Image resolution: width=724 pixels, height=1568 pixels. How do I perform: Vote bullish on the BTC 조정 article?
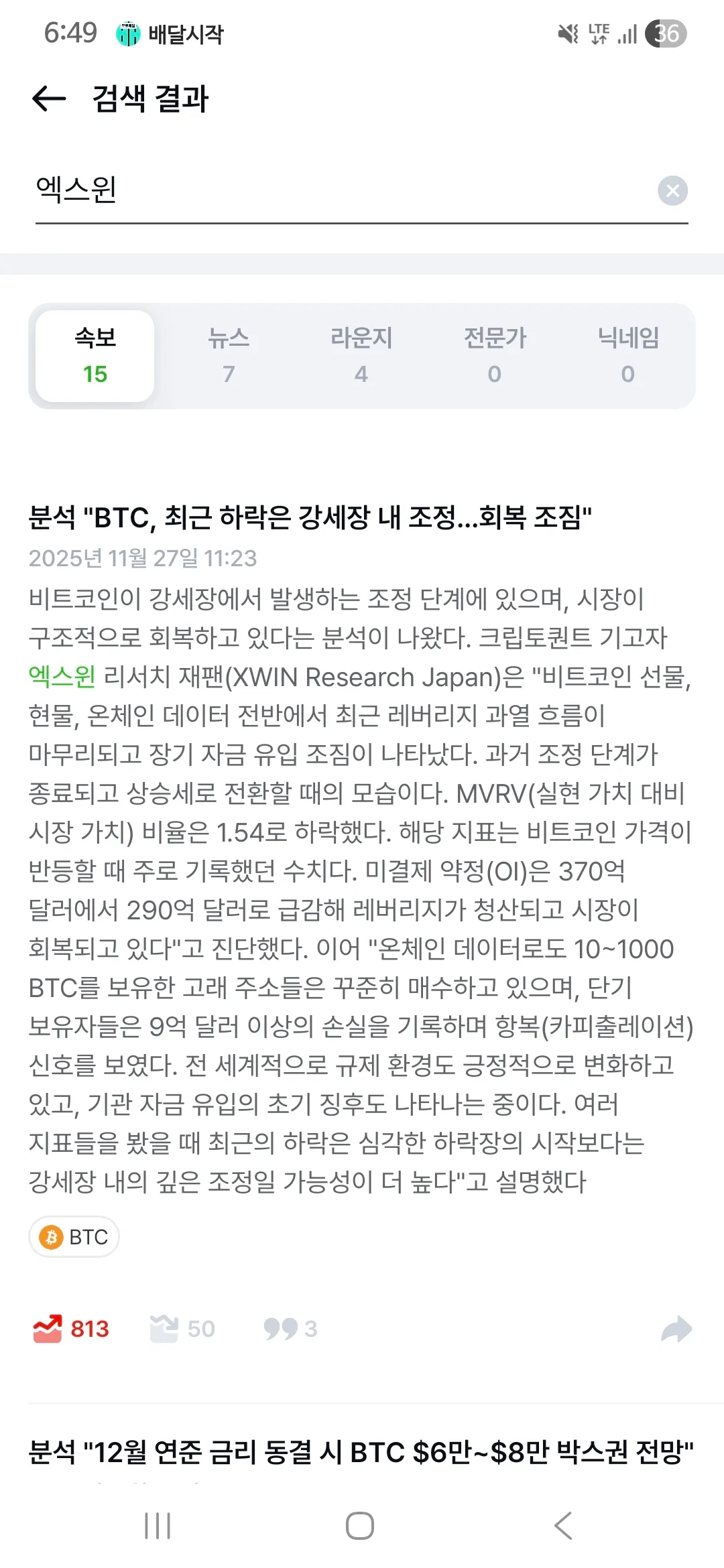coord(71,1328)
